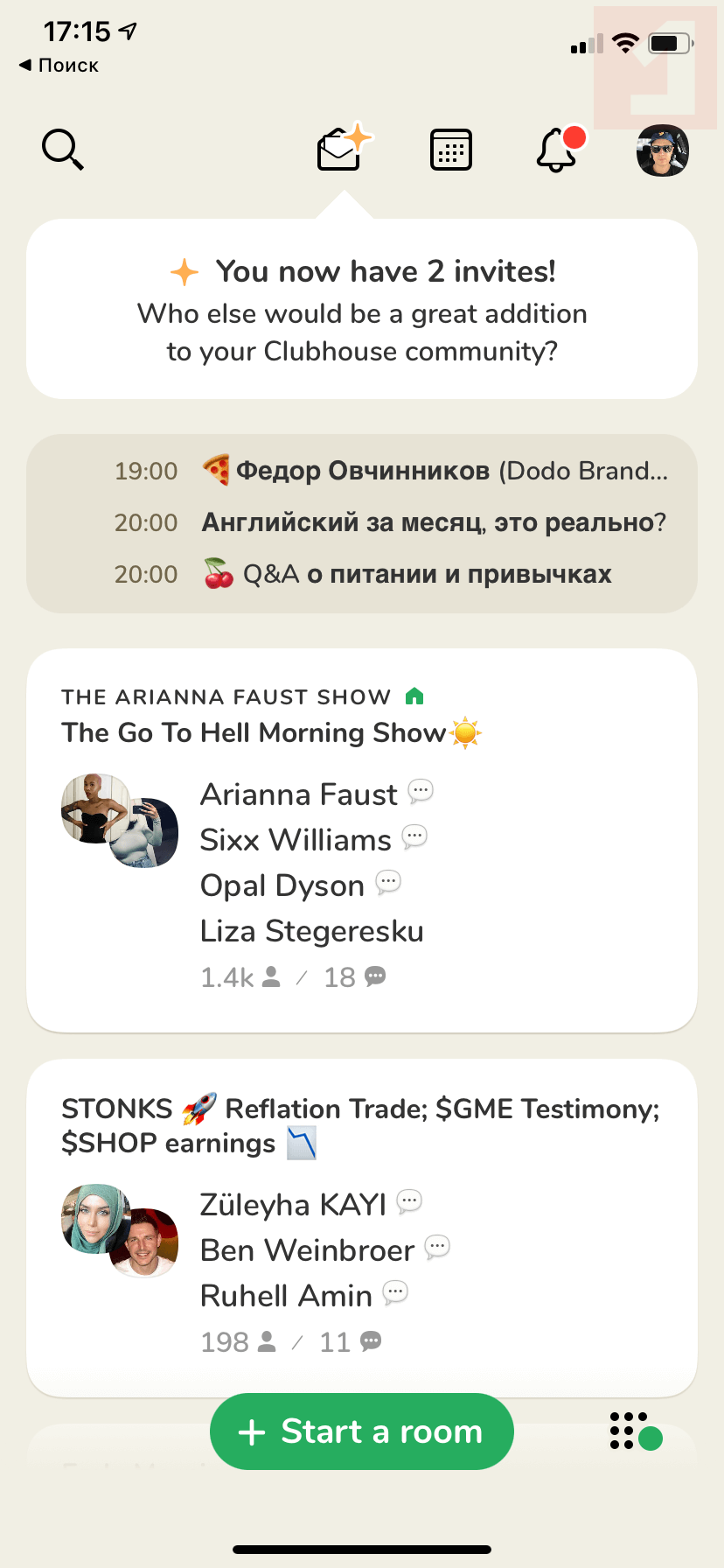Open the notifications bell

click(x=557, y=150)
